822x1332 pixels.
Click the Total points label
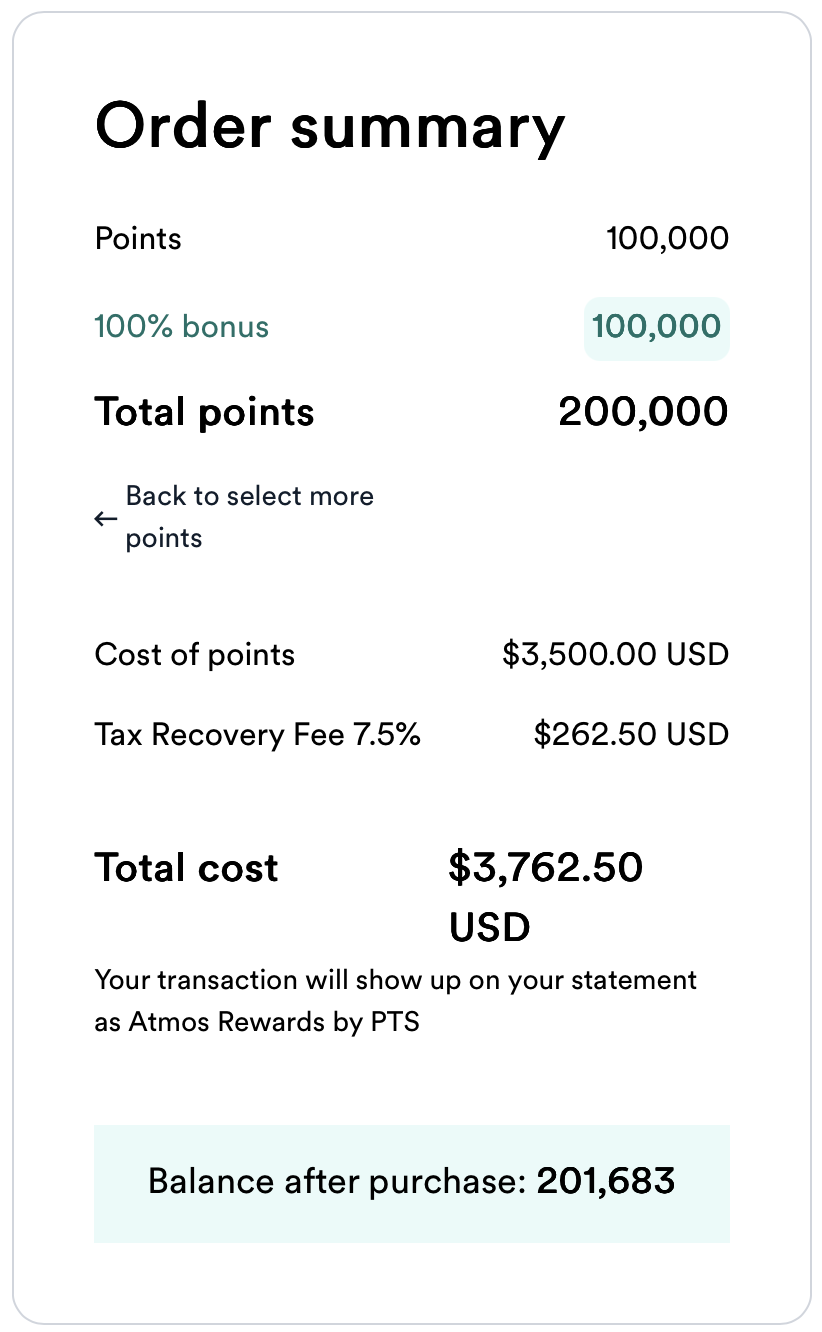[x=204, y=411]
